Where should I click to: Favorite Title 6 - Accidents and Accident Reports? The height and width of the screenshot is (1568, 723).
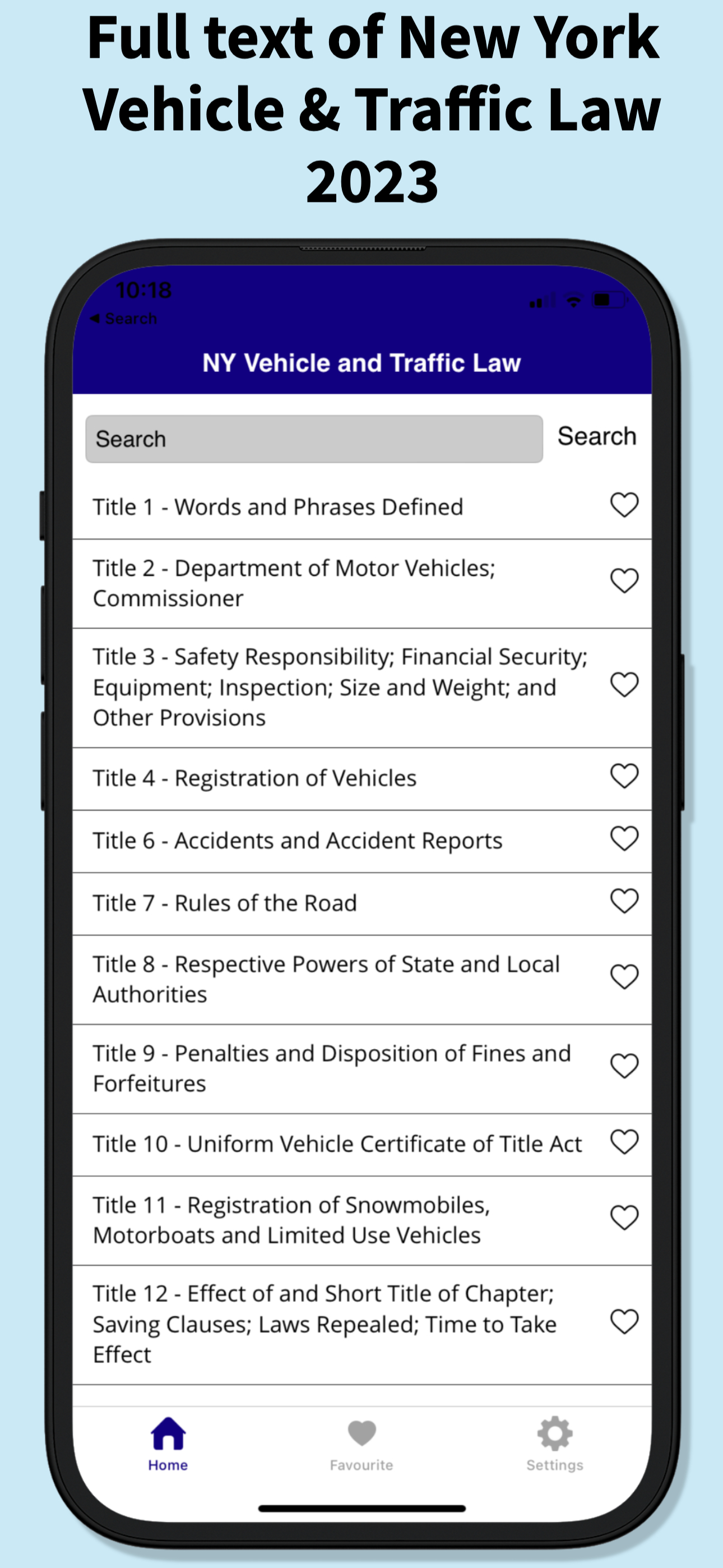624,839
